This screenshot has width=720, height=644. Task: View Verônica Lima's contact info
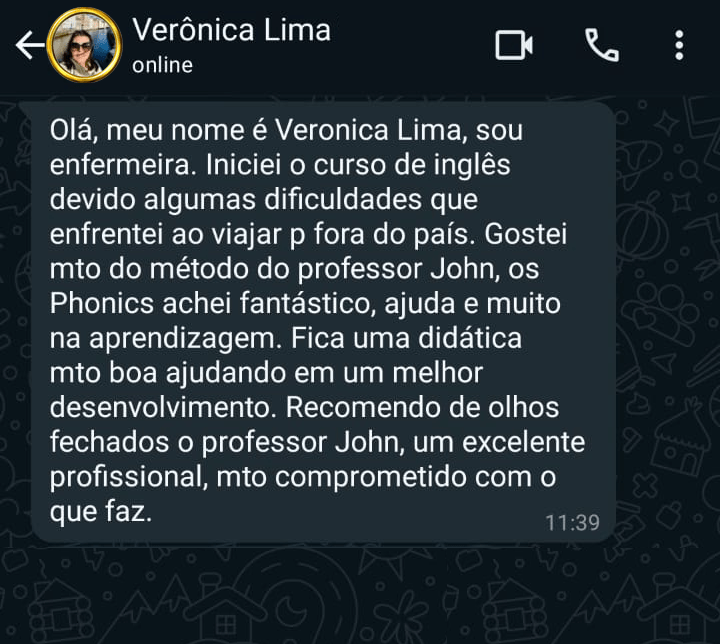[x=230, y=45]
